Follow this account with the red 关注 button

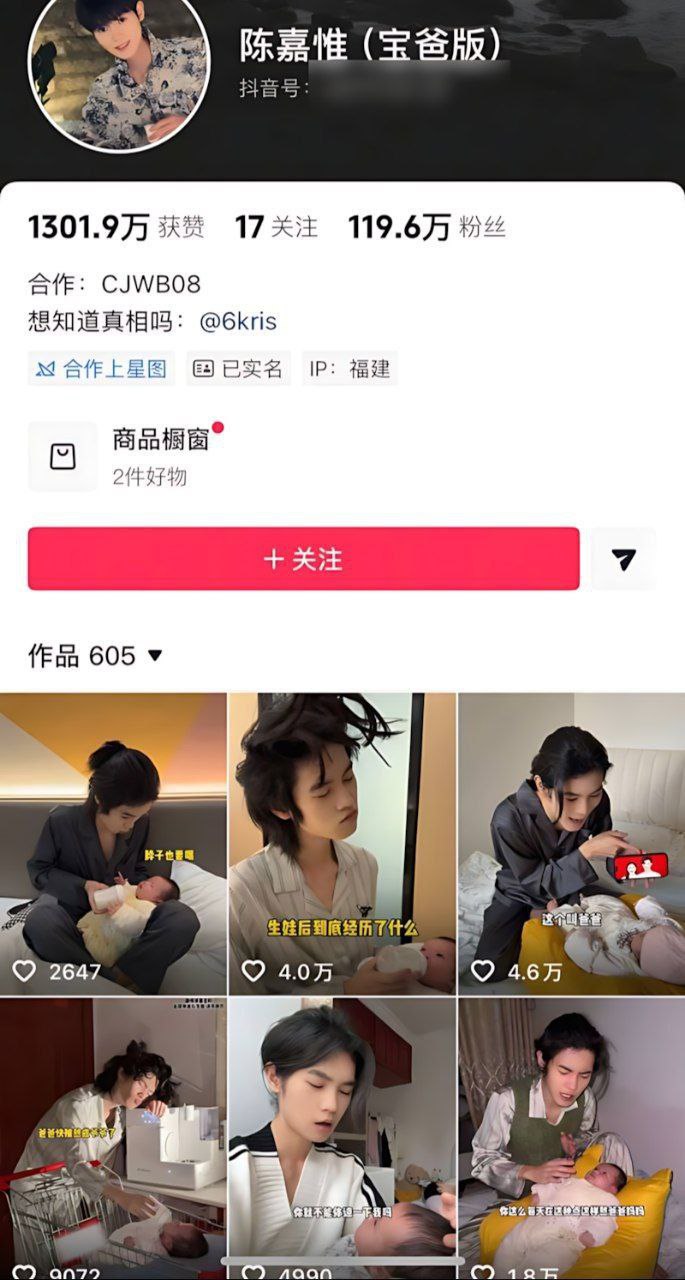303,559
